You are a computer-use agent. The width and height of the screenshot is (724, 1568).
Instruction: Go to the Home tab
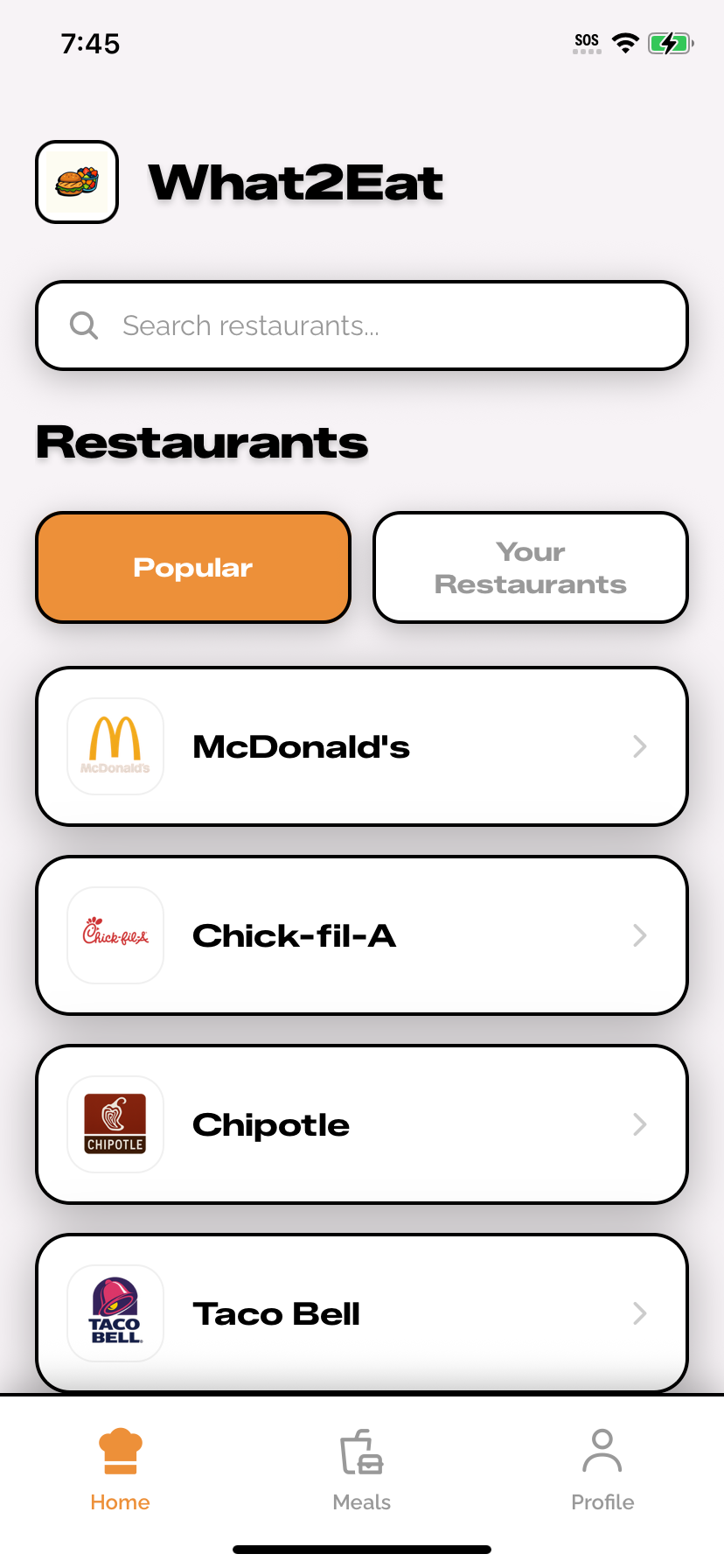121,1470
